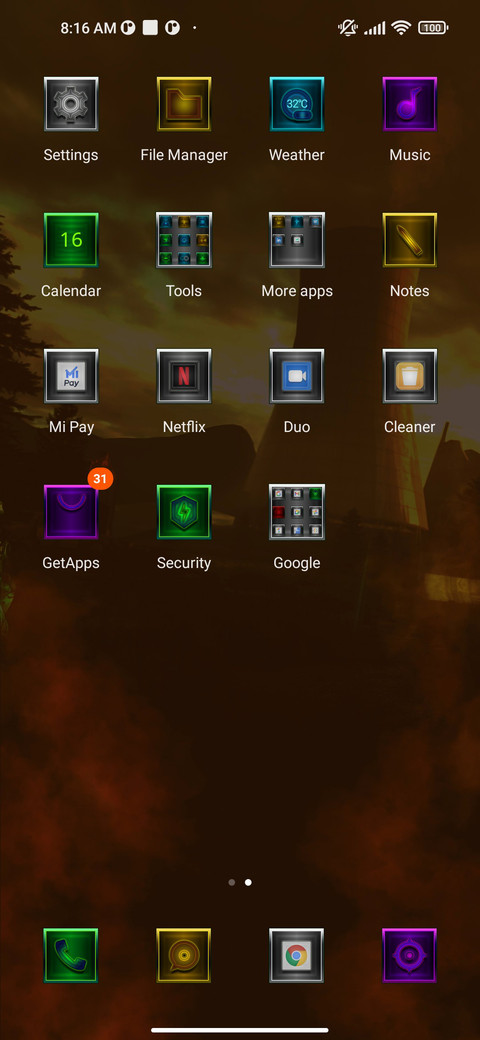Open the Messages app in the dock

(x=184, y=955)
